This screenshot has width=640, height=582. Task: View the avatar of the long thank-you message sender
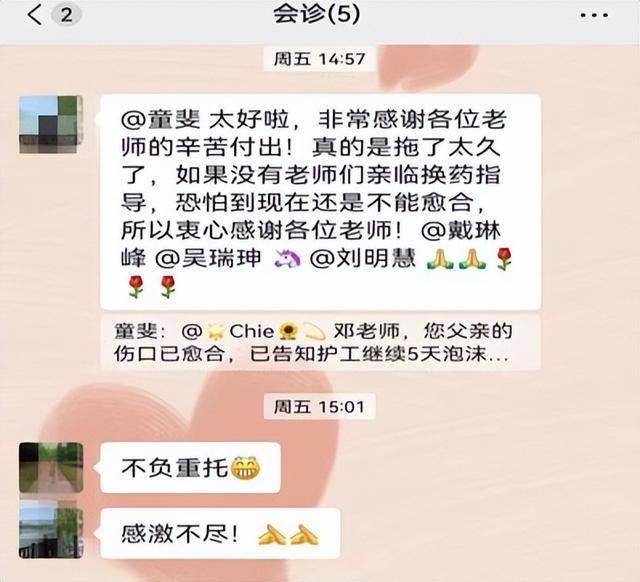tap(51, 127)
